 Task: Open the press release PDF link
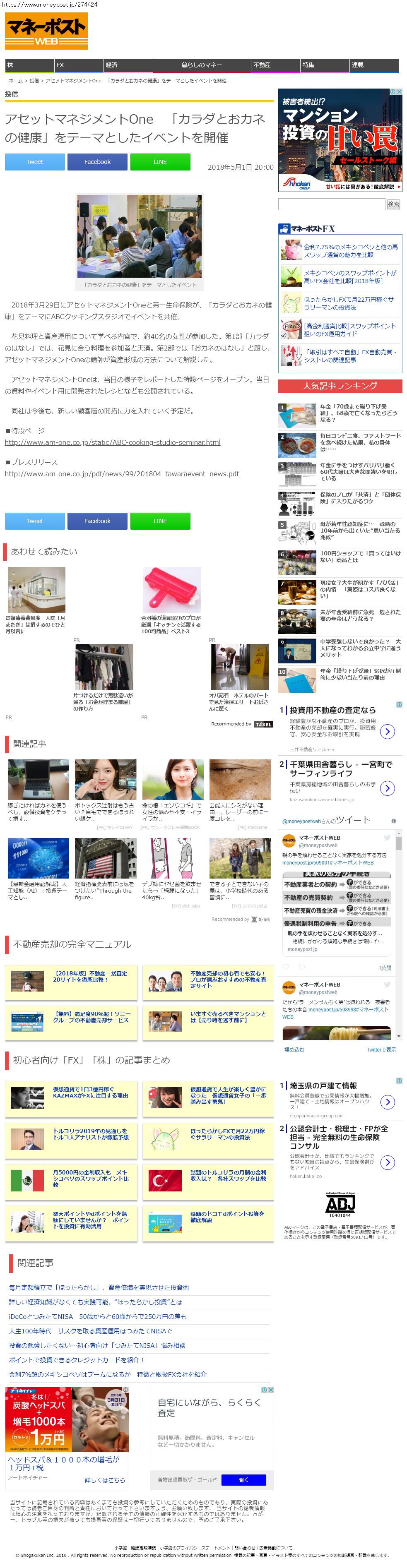(x=122, y=473)
